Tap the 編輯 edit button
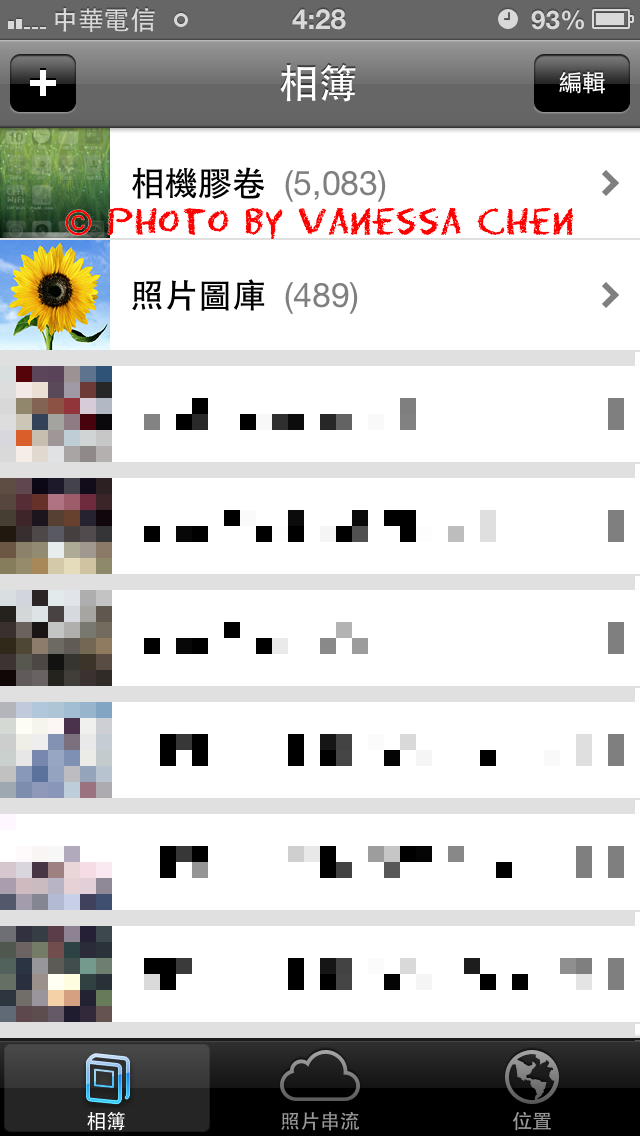The height and width of the screenshot is (1136, 640). click(582, 83)
